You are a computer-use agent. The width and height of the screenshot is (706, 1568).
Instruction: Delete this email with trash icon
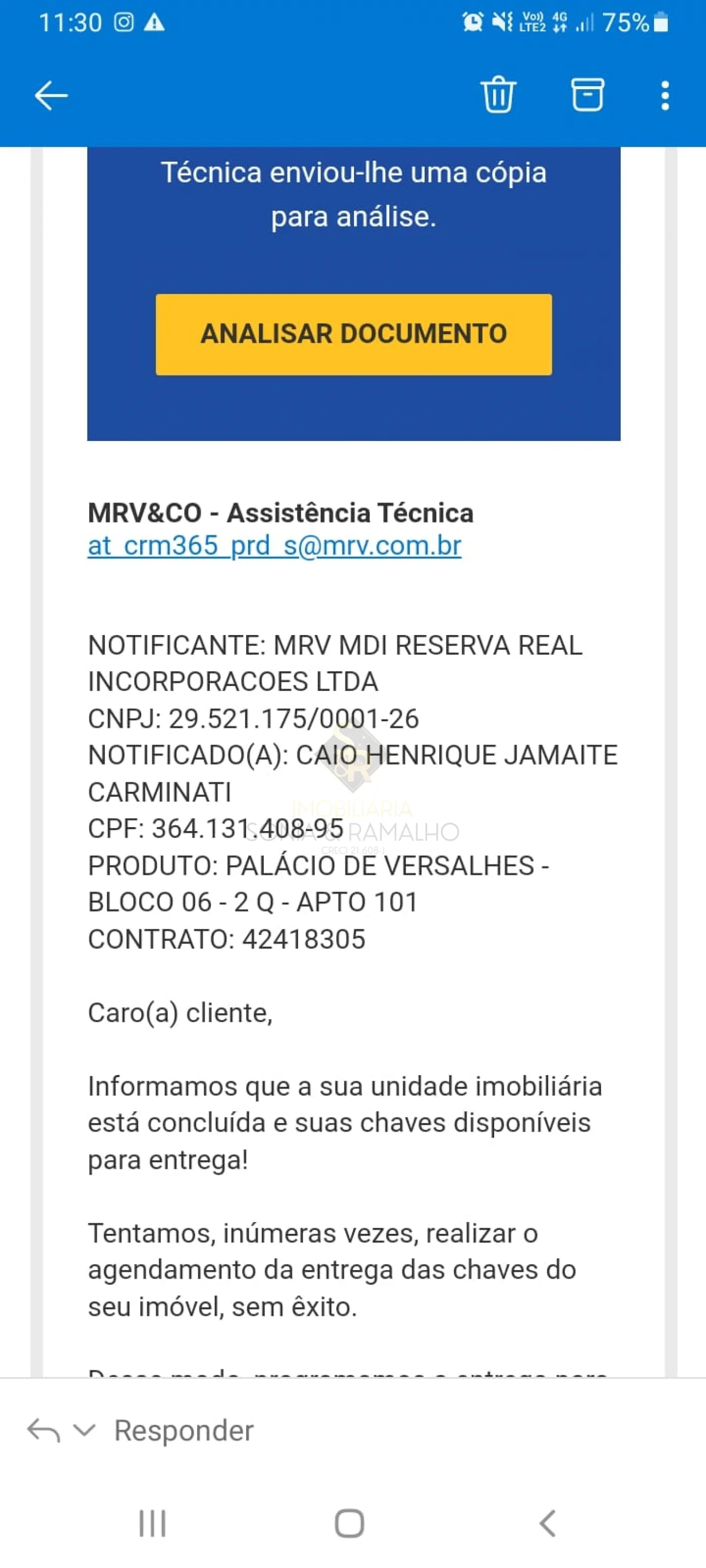click(498, 95)
